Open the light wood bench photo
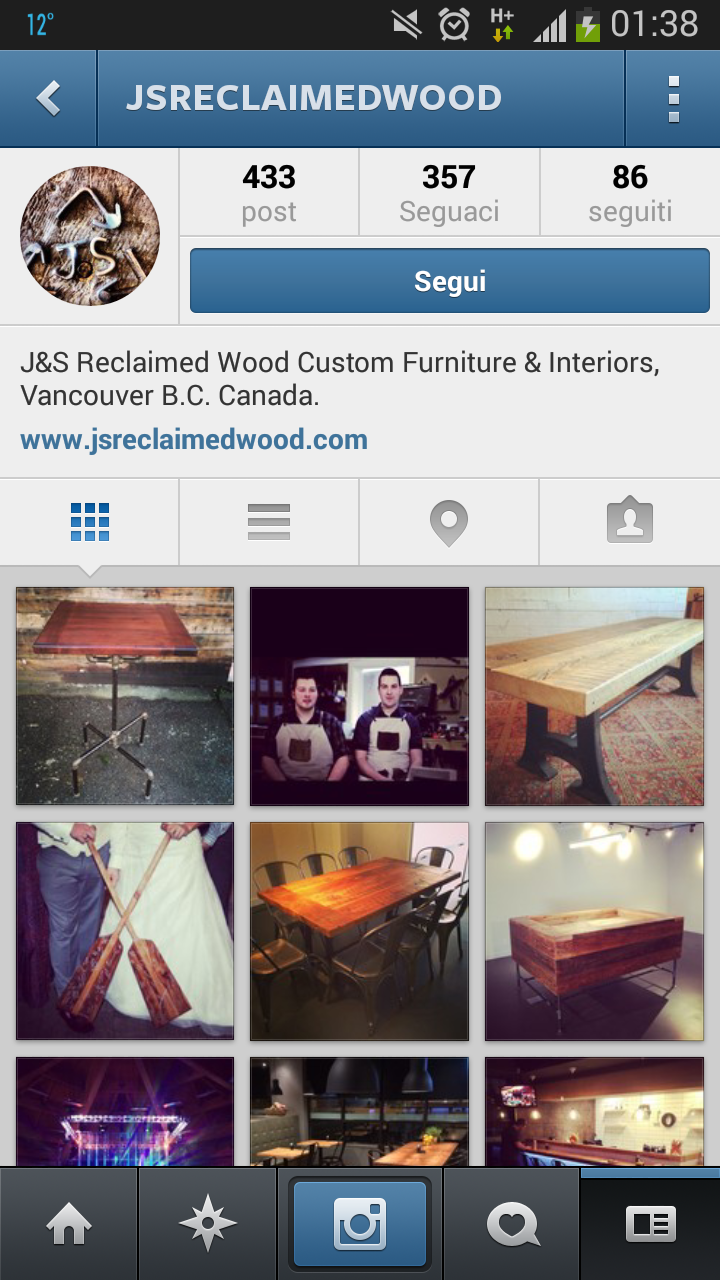720x1280 pixels. (x=594, y=696)
